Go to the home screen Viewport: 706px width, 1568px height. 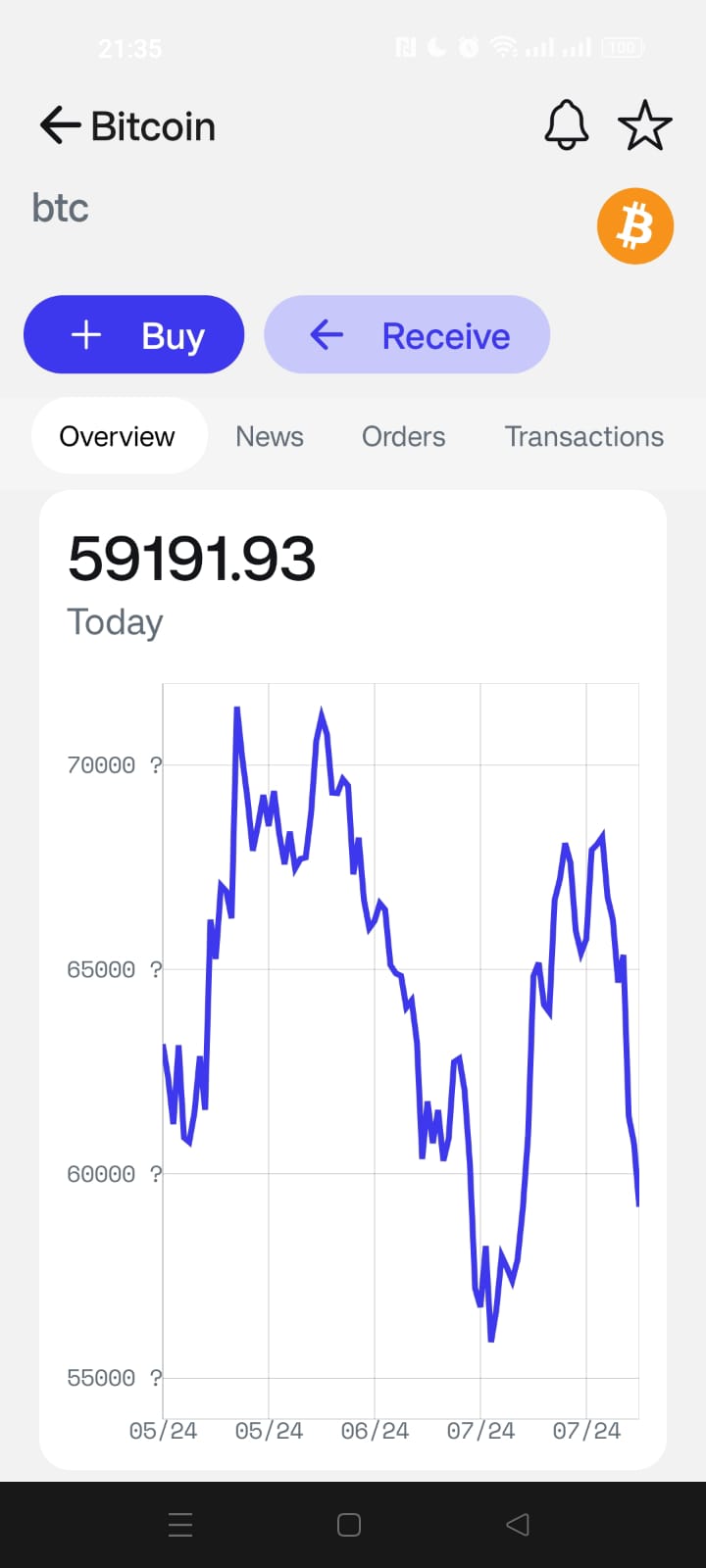click(x=349, y=1524)
